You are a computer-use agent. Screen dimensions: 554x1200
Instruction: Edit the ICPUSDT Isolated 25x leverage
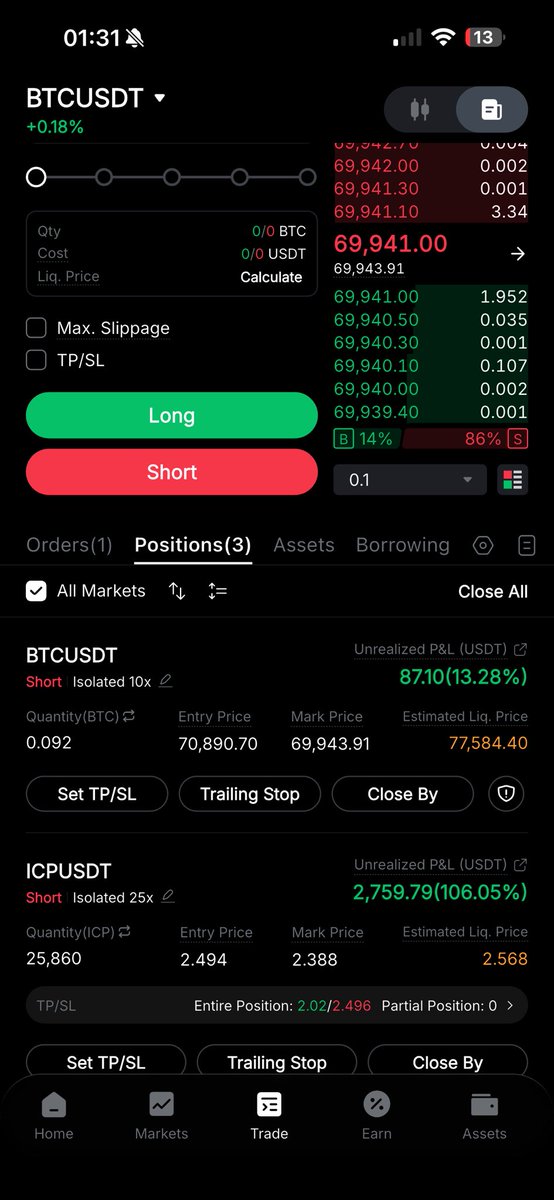(168, 897)
